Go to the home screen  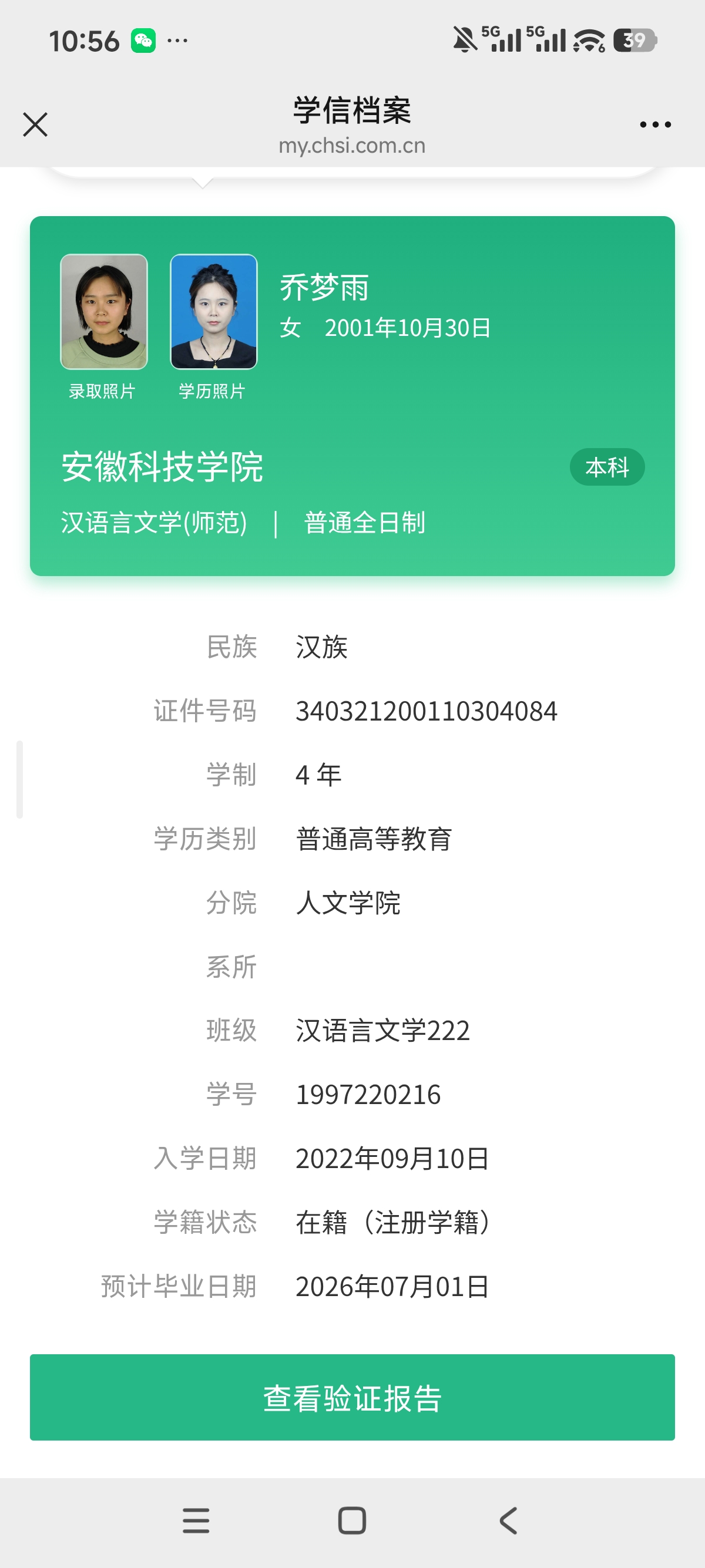point(352,1520)
